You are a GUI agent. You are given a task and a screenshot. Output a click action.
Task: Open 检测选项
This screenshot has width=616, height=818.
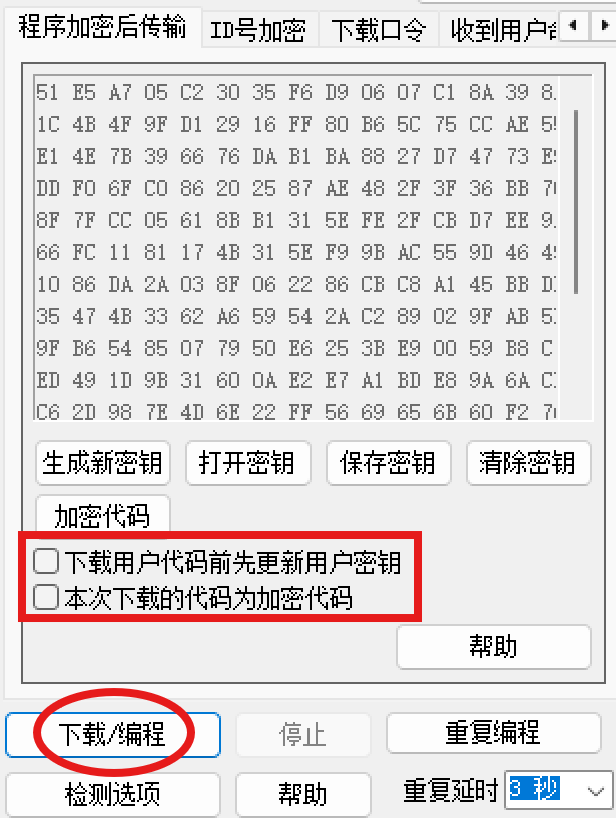tap(112, 794)
